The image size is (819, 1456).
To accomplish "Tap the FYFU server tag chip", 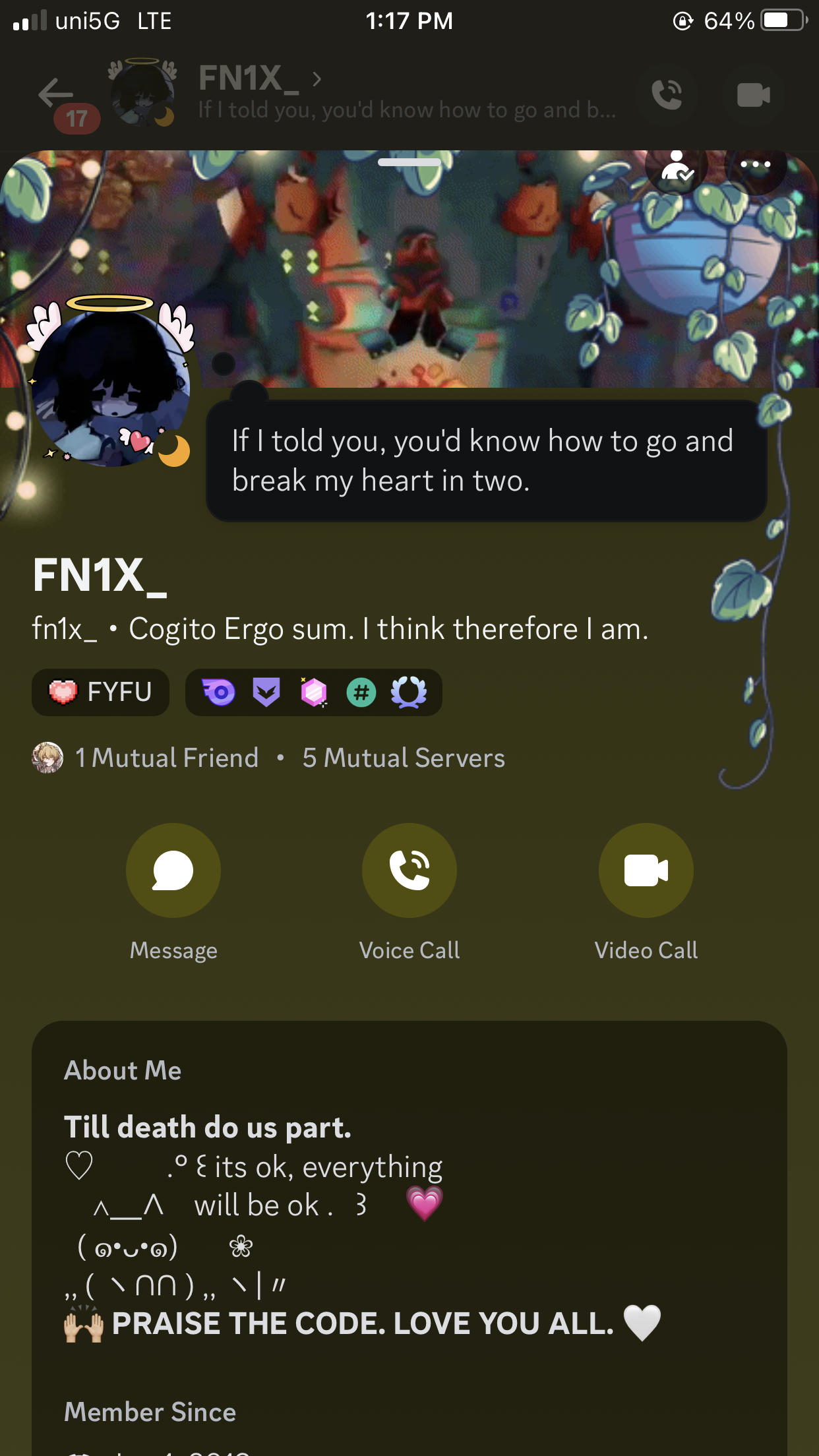I will click(x=100, y=692).
